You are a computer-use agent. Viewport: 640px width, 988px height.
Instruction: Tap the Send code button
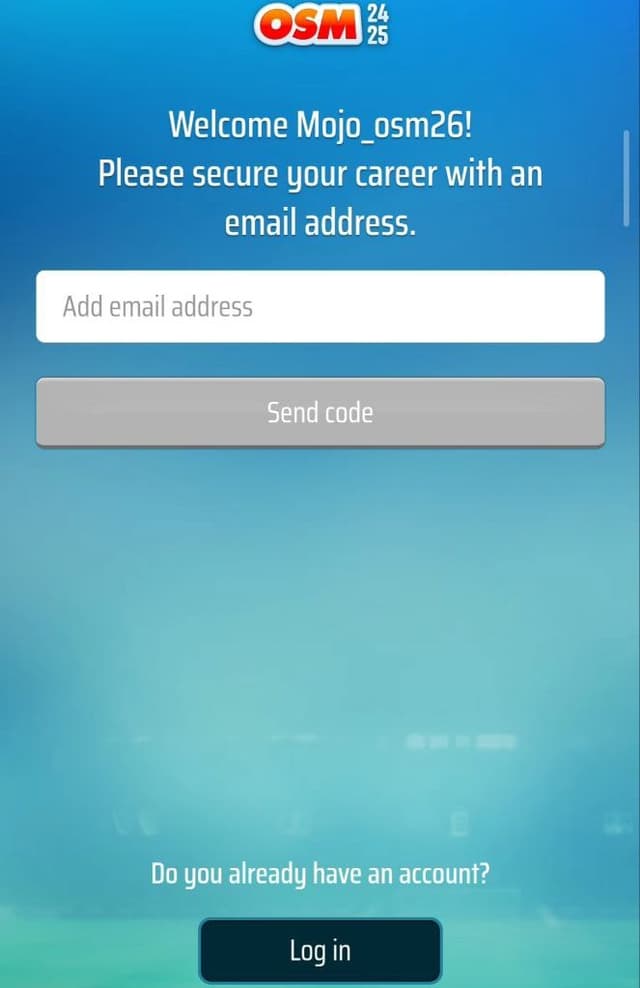click(x=320, y=412)
